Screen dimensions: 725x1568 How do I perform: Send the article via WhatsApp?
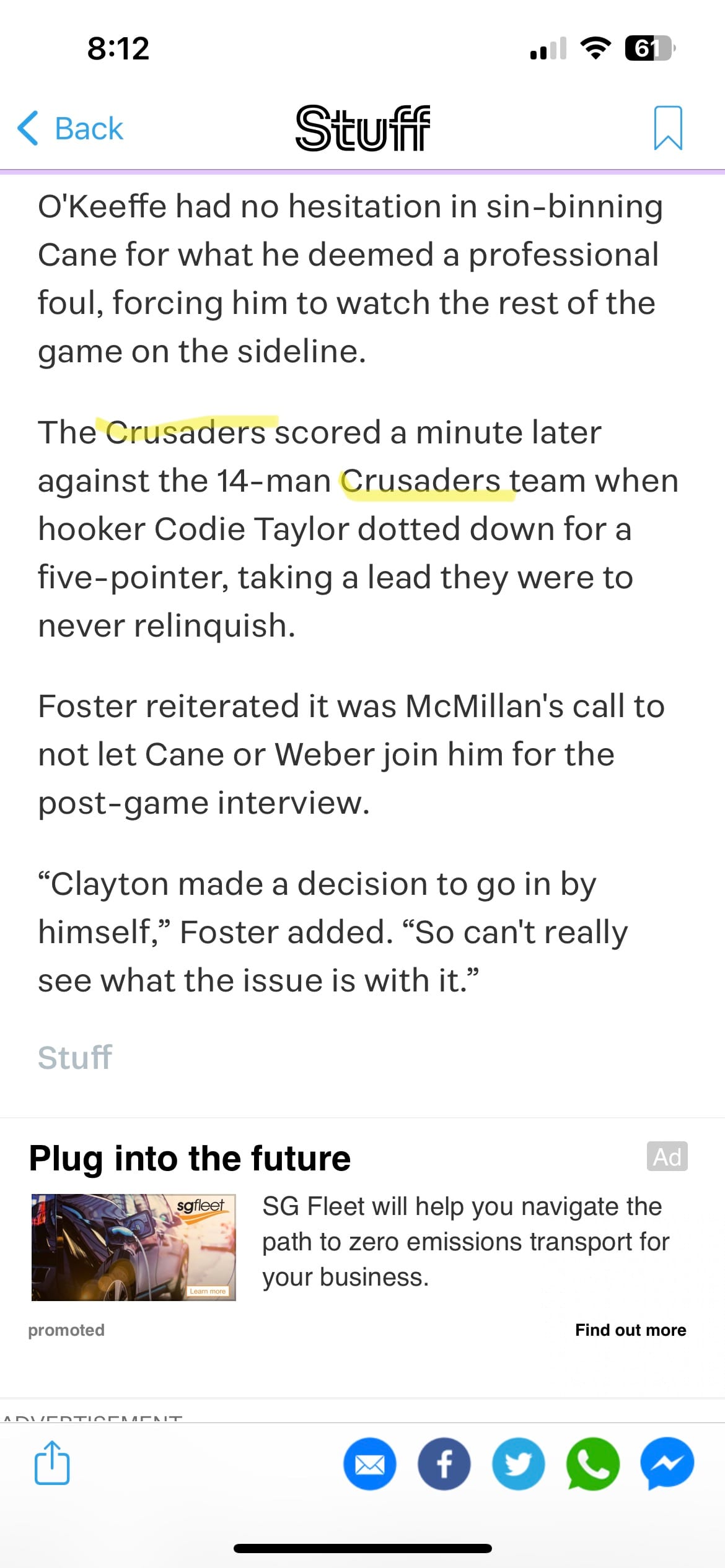pyautogui.click(x=593, y=1464)
